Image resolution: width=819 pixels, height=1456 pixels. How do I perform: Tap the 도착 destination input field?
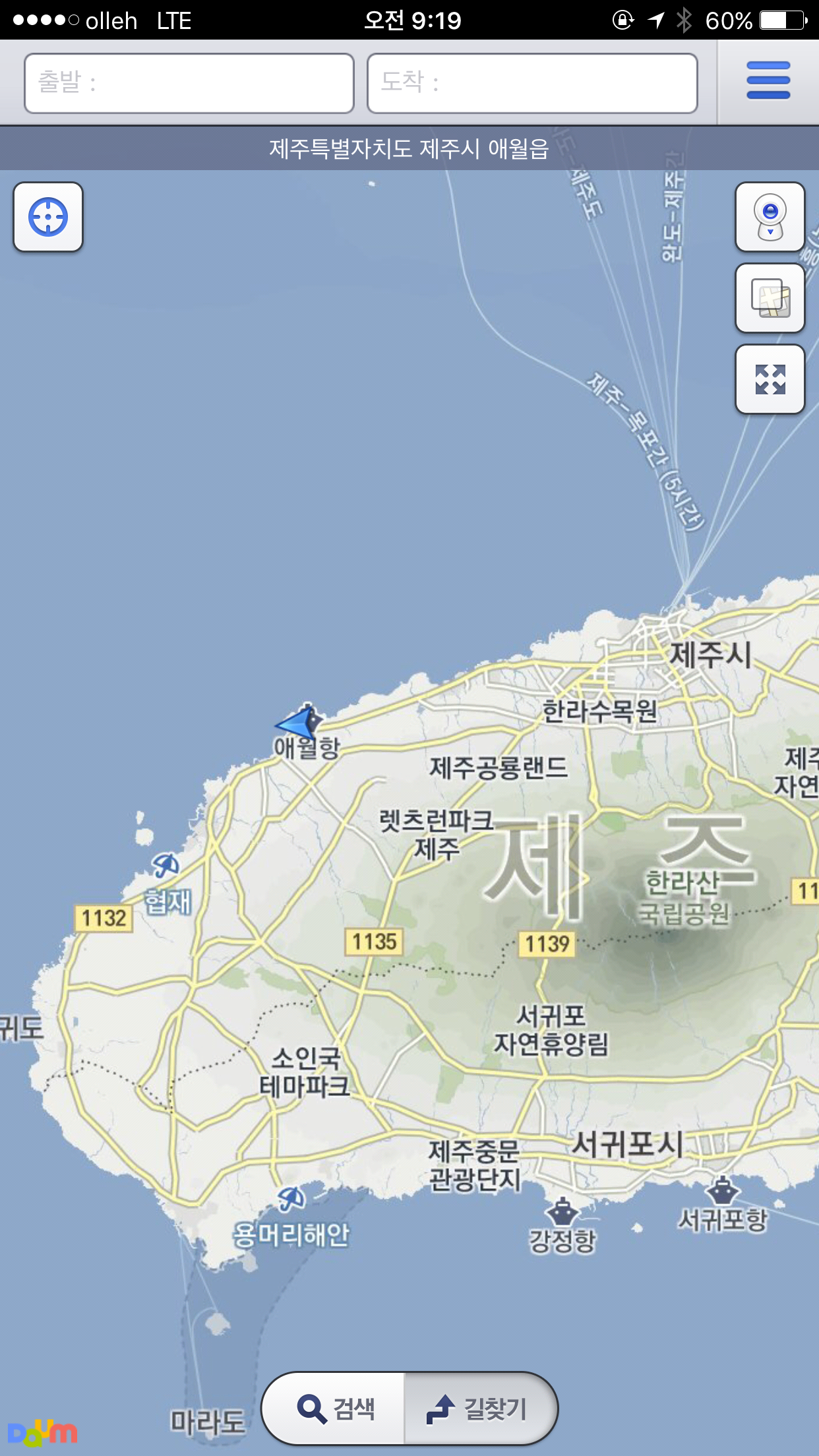tap(532, 83)
